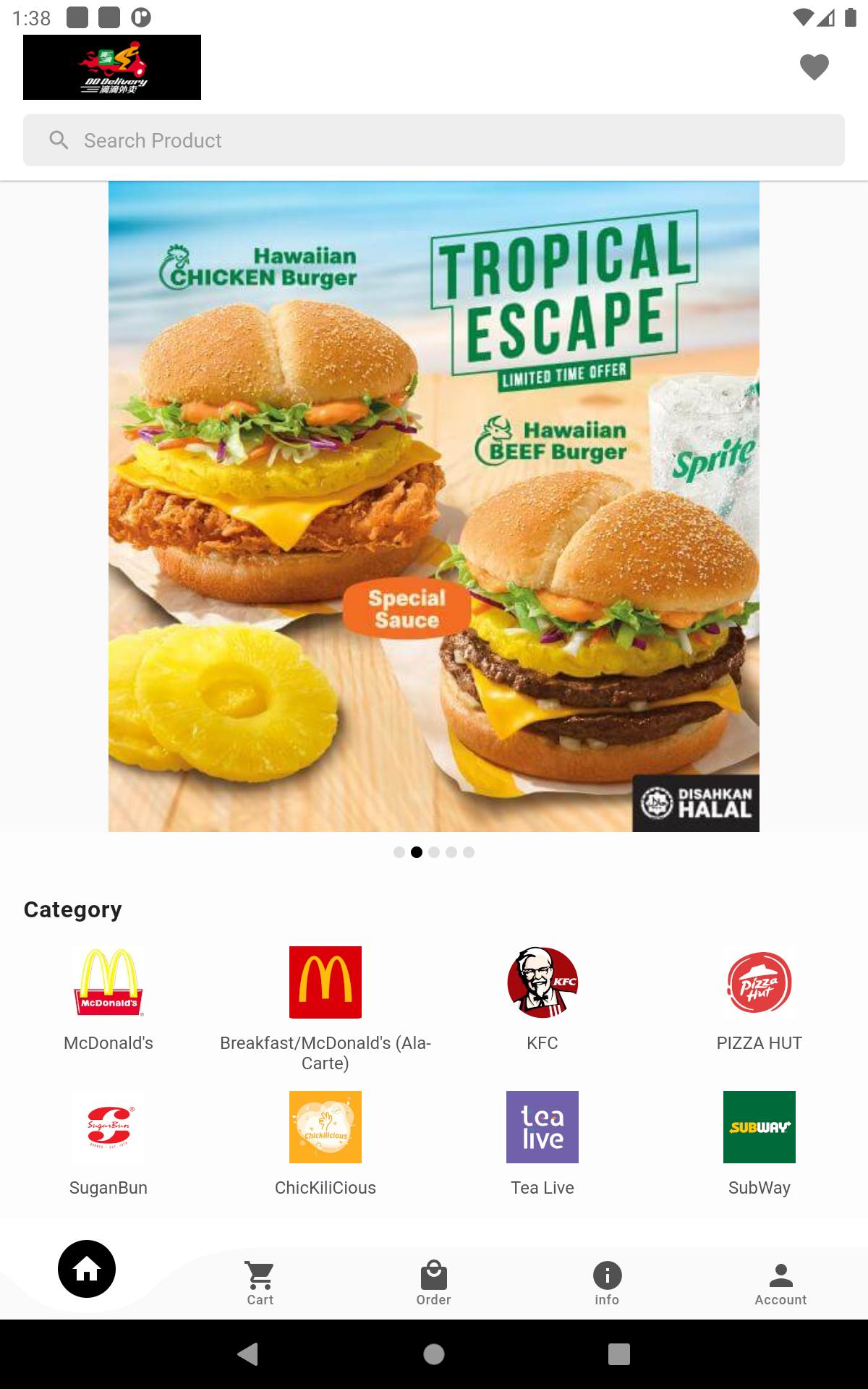Open the PIZZA HUT category
This screenshot has height=1389, width=868.
click(x=759, y=998)
